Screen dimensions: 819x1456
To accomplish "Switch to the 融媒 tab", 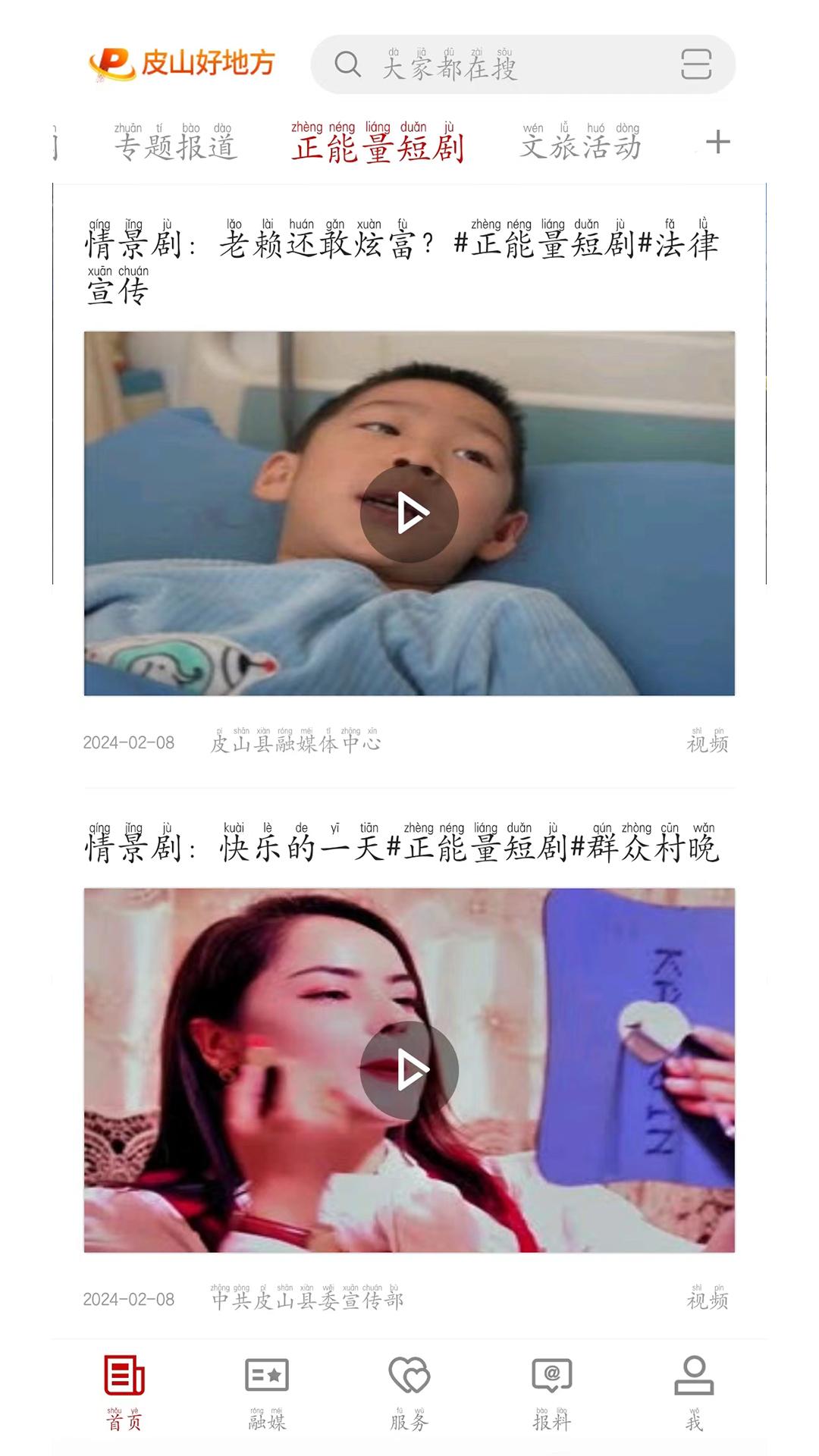I will pyautogui.click(x=267, y=1391).
